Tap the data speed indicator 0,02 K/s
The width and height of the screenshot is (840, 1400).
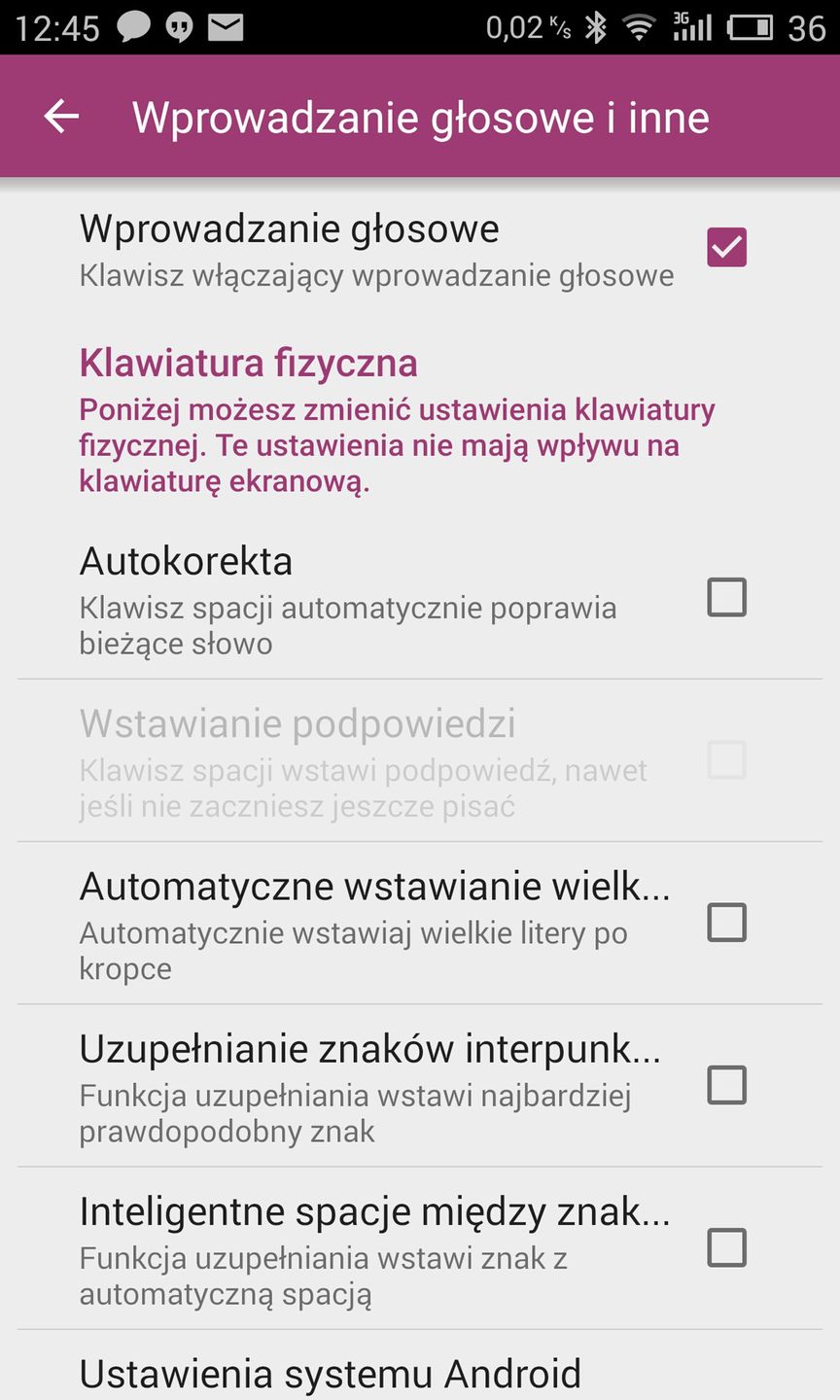pyautogui.click(x=526, y=26)
